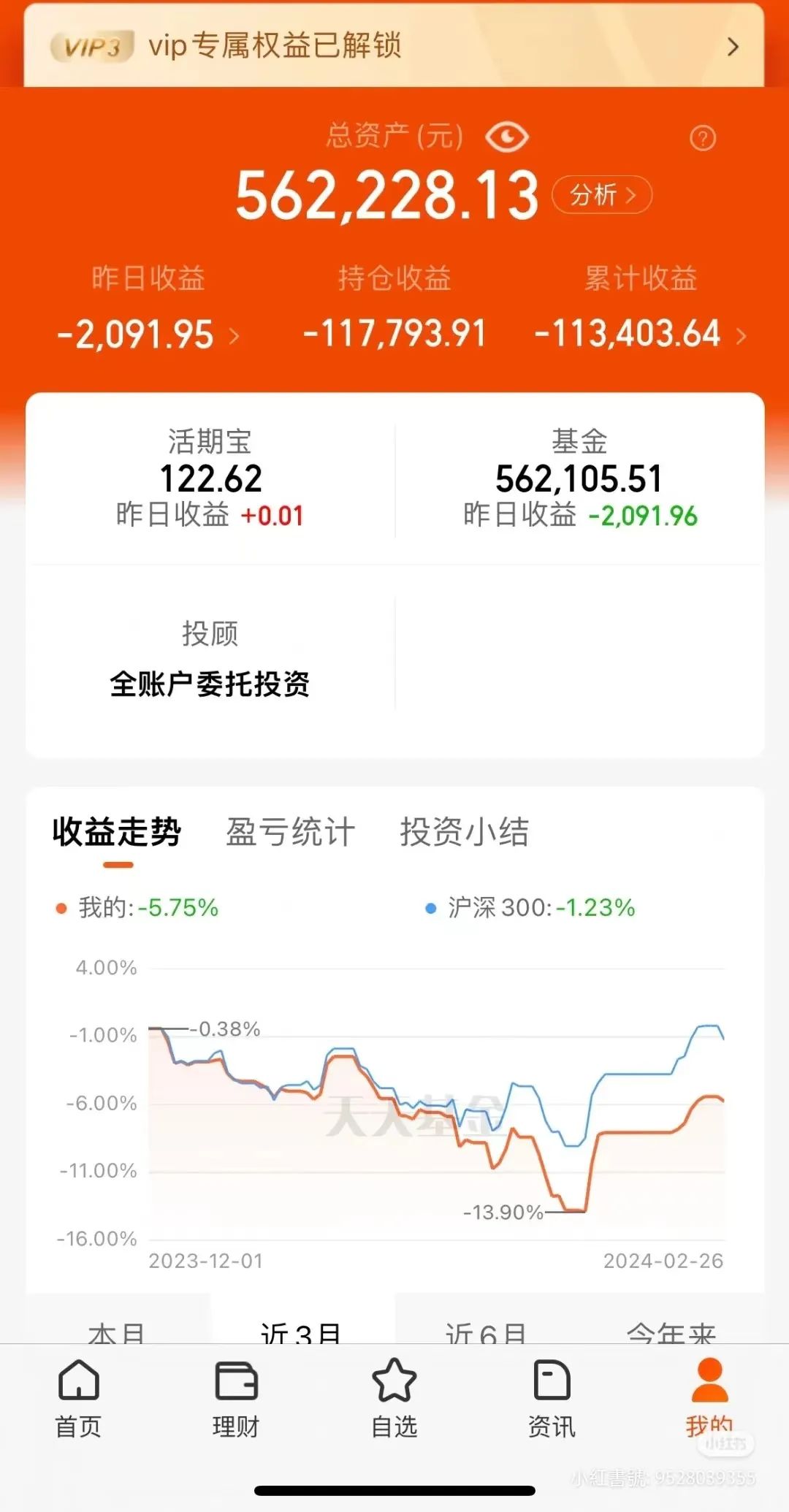The image size is (789, 1512).
Task: Switch to the 盈亏统计 tab
Action: click(290, 832)
